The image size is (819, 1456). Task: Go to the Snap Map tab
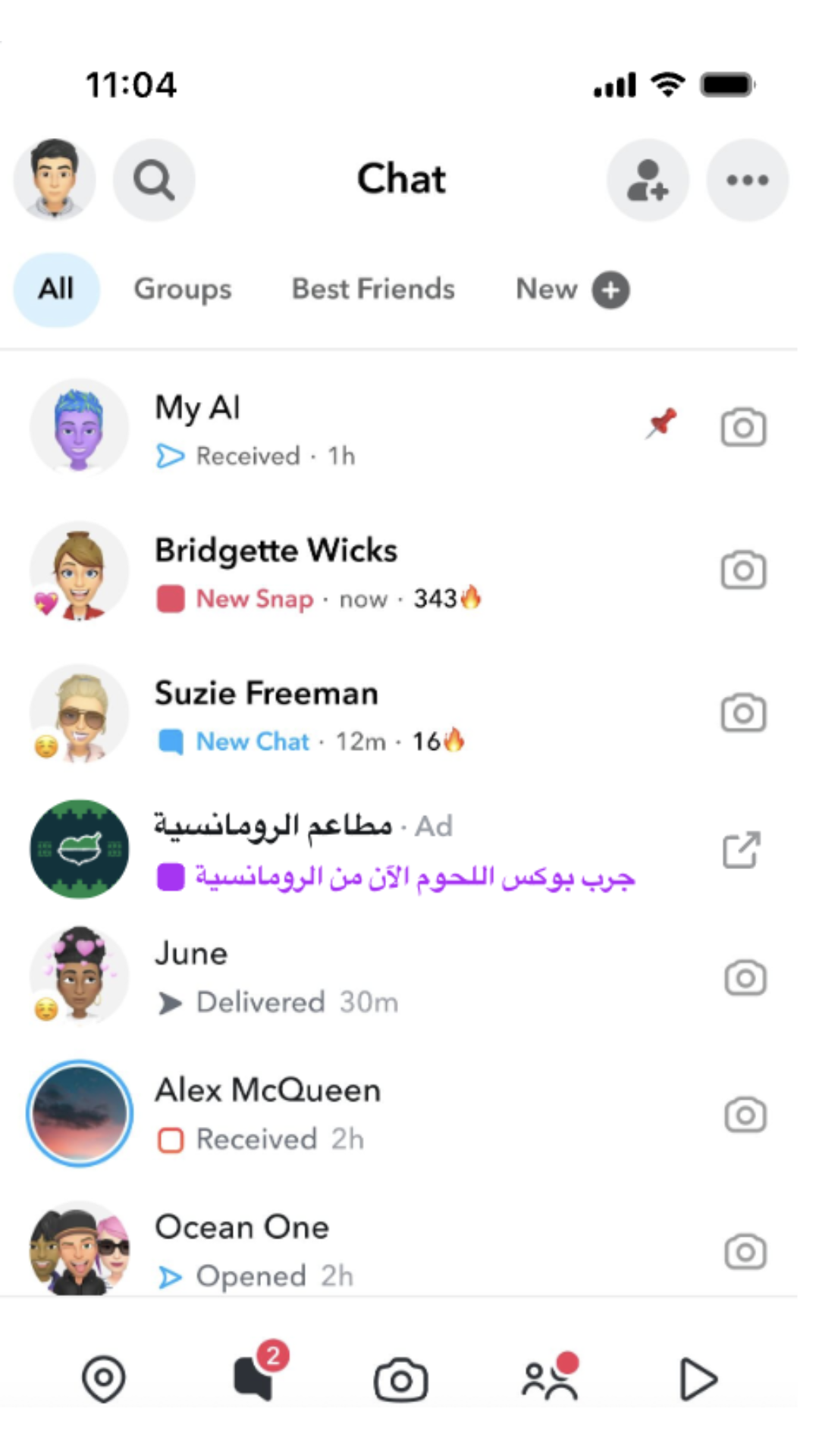[x=104, y=1379]
